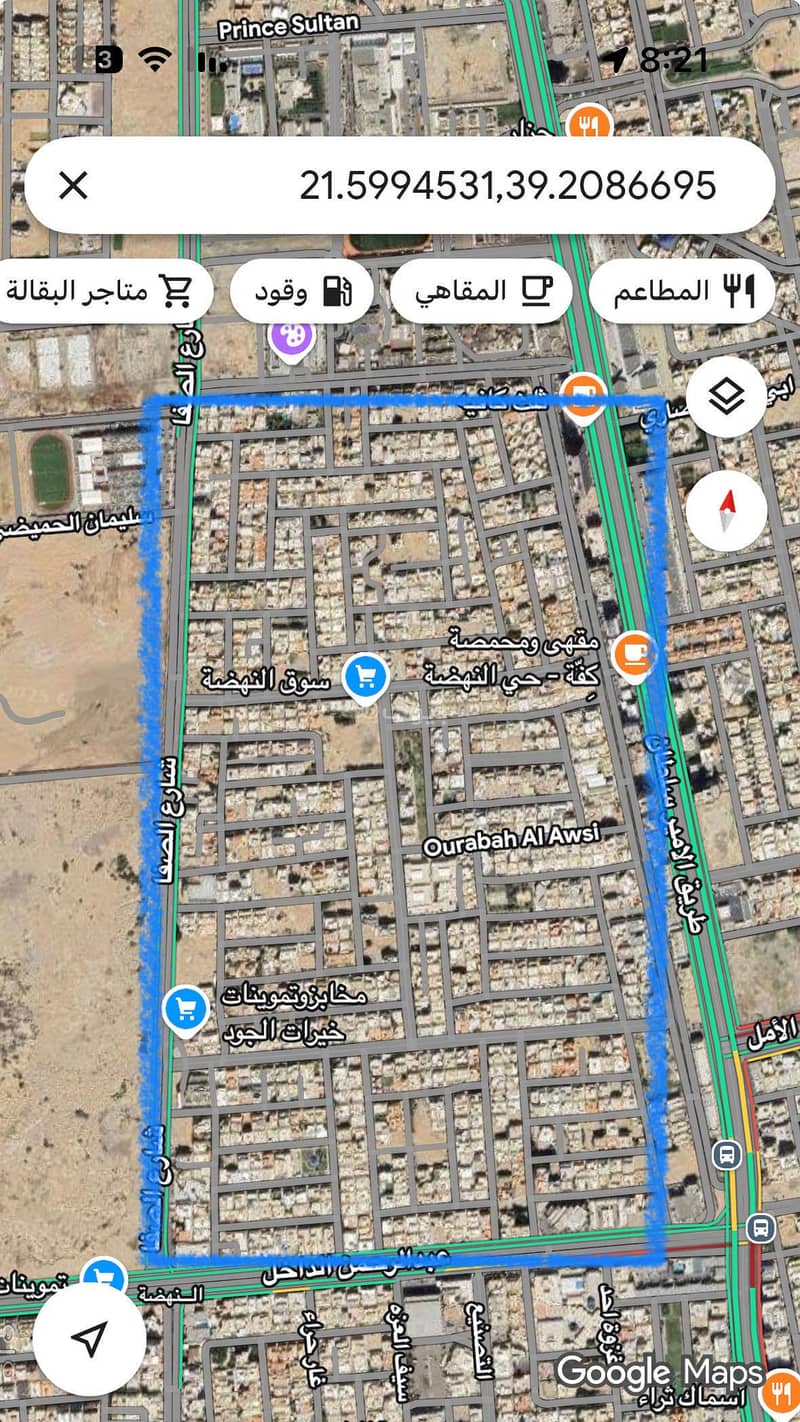The width and height of the screenshot is (800, 1422).
Task: Filter the map by المقاهي cafes
Action: (x=481, y=291)
